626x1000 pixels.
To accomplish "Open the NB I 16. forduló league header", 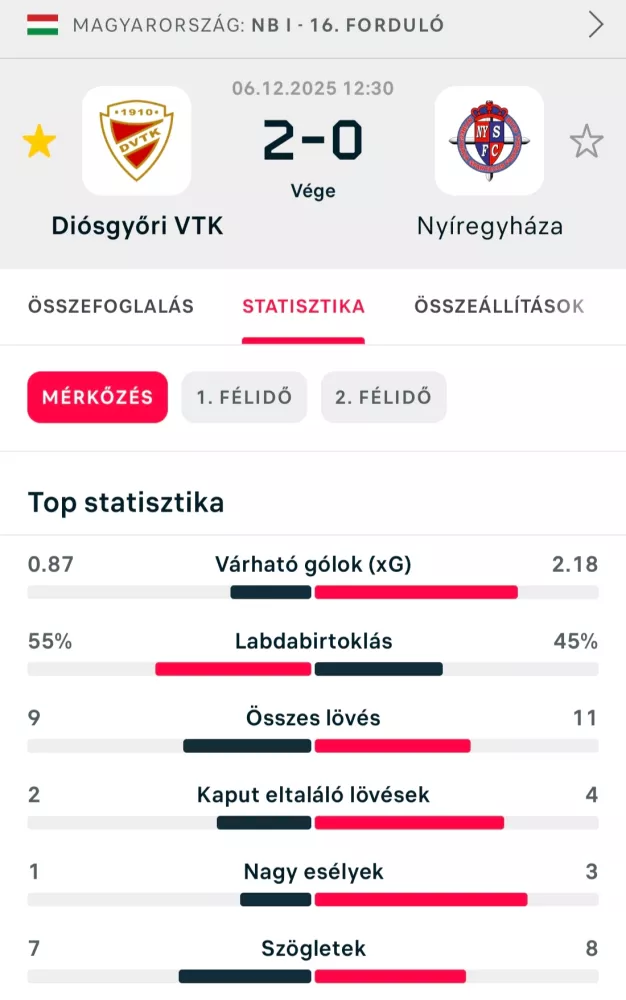I will coord(312,26).
